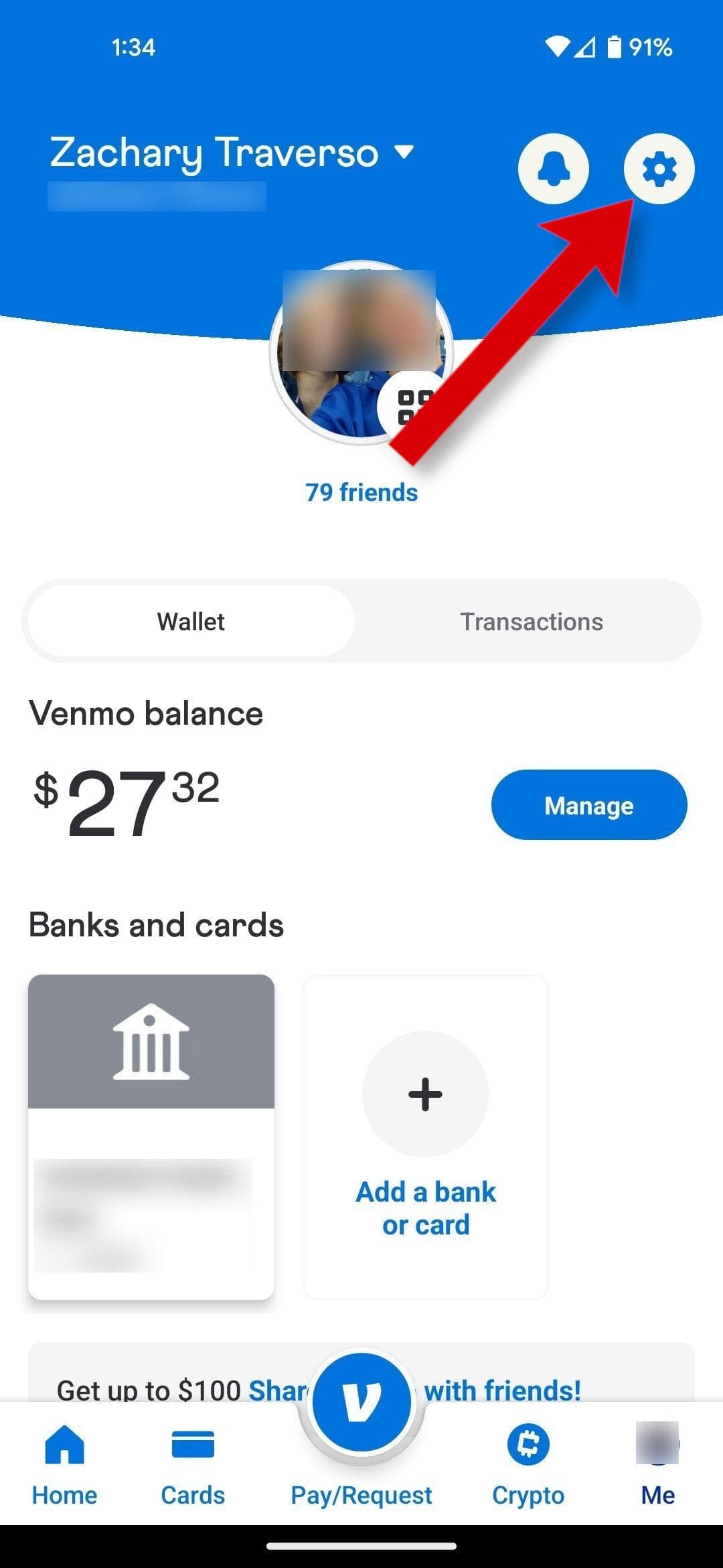This screenshot has height=1568, width=723.
Task: Tap Add a bank or card
Action: 426,1208
